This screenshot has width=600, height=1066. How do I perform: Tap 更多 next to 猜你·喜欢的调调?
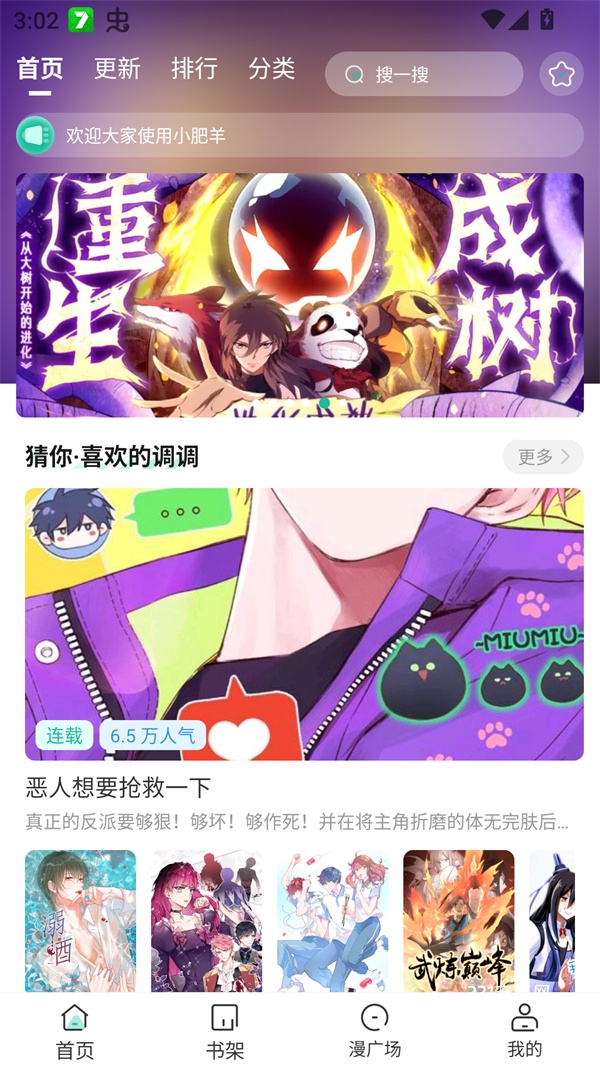pyautogui.click(x=543, y=457)
